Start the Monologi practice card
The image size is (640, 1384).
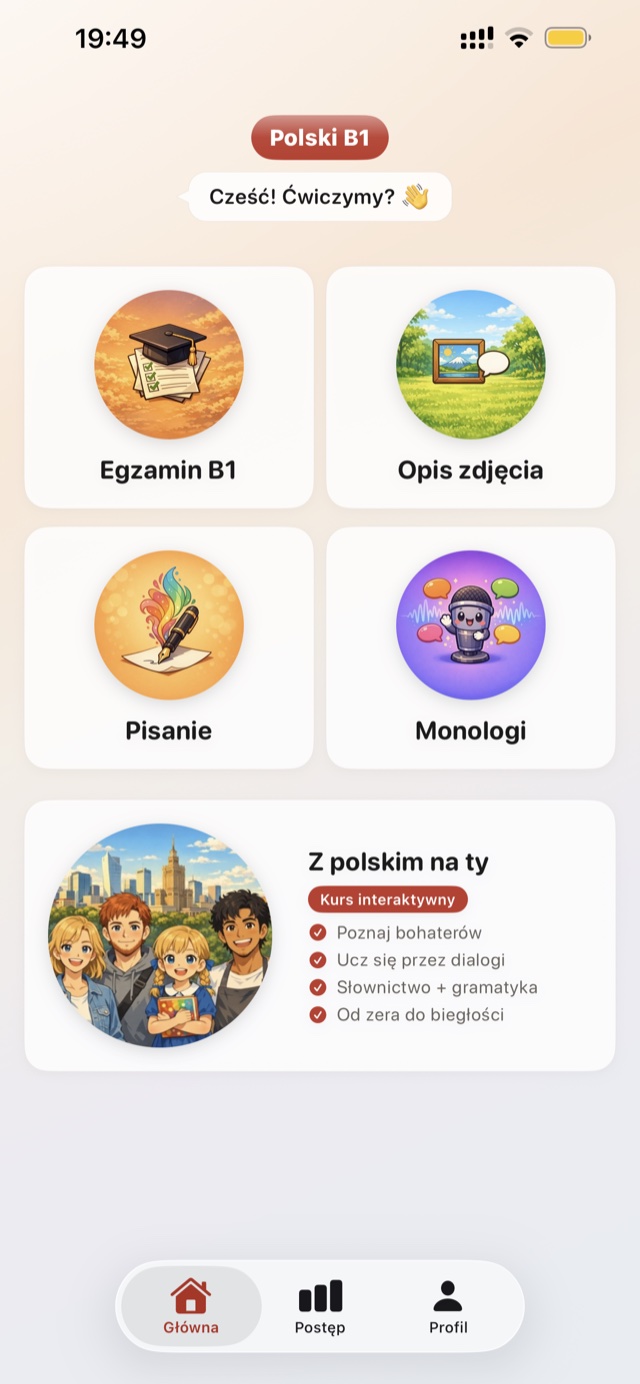pos(470,648)
